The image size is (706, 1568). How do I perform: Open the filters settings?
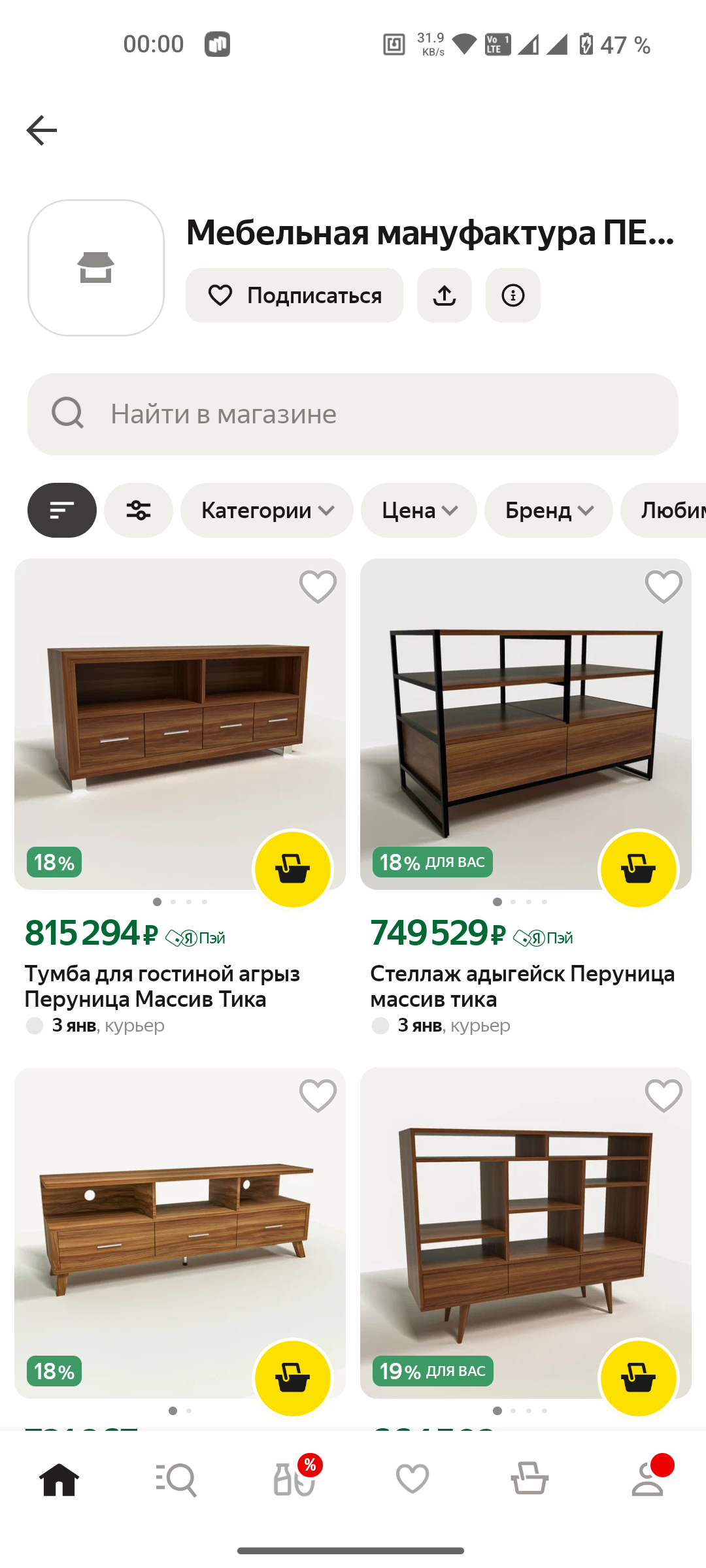(x=139, y=510)
